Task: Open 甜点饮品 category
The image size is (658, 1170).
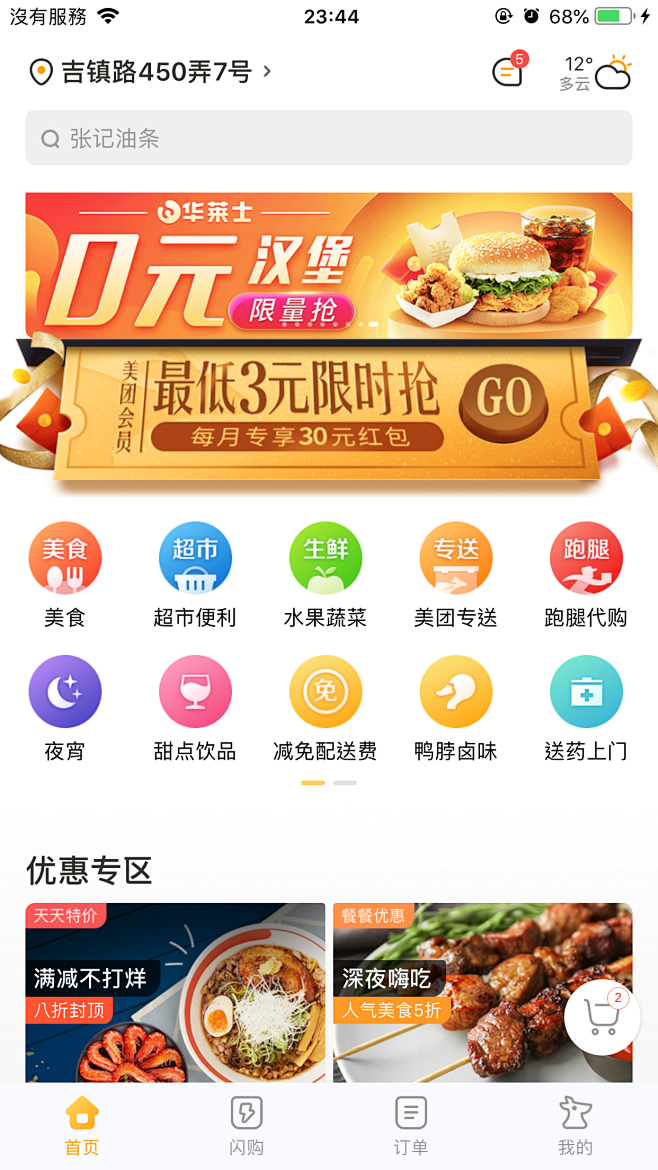Action: pyautogui.click(x=195, y=706)
